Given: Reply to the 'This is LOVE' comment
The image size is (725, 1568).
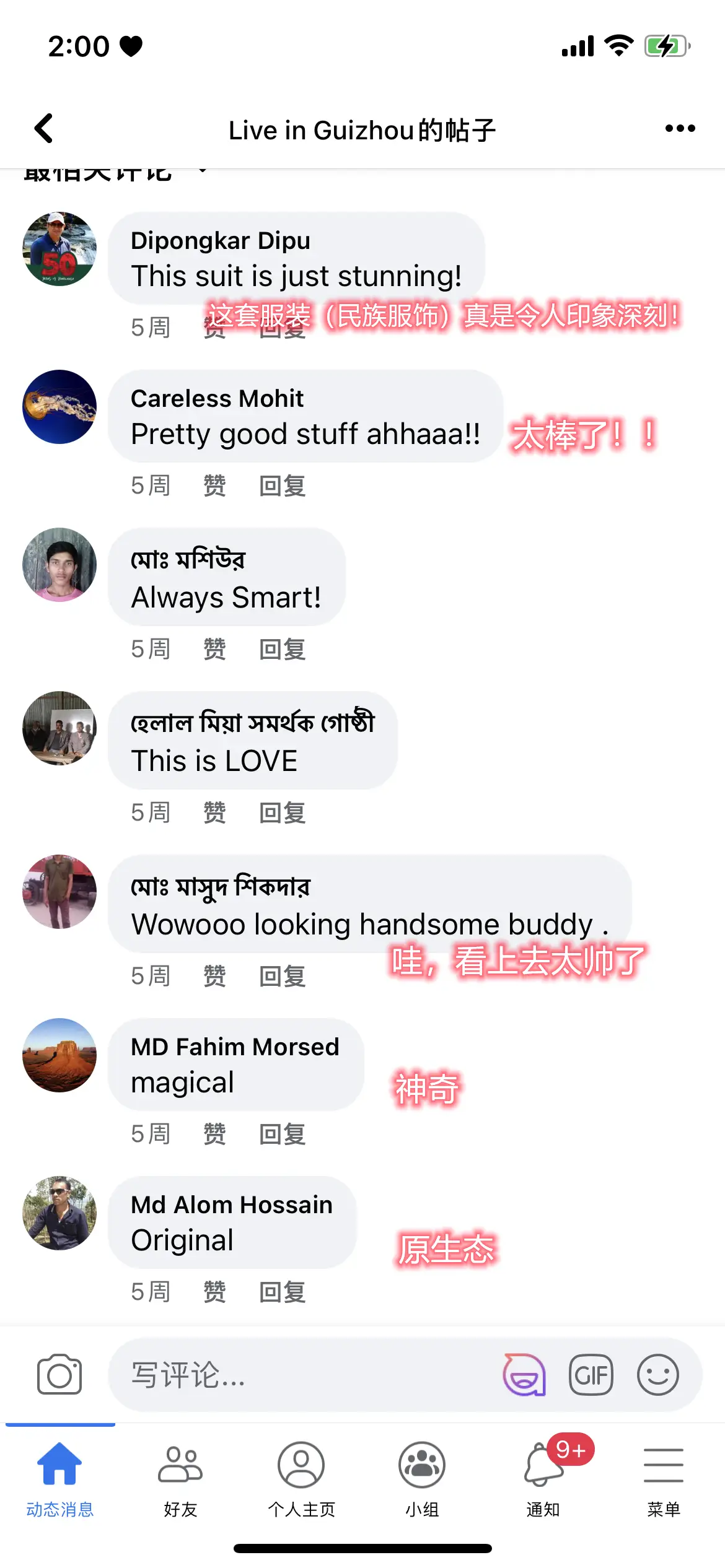Looking at the screenshot, I should point(283,812).
